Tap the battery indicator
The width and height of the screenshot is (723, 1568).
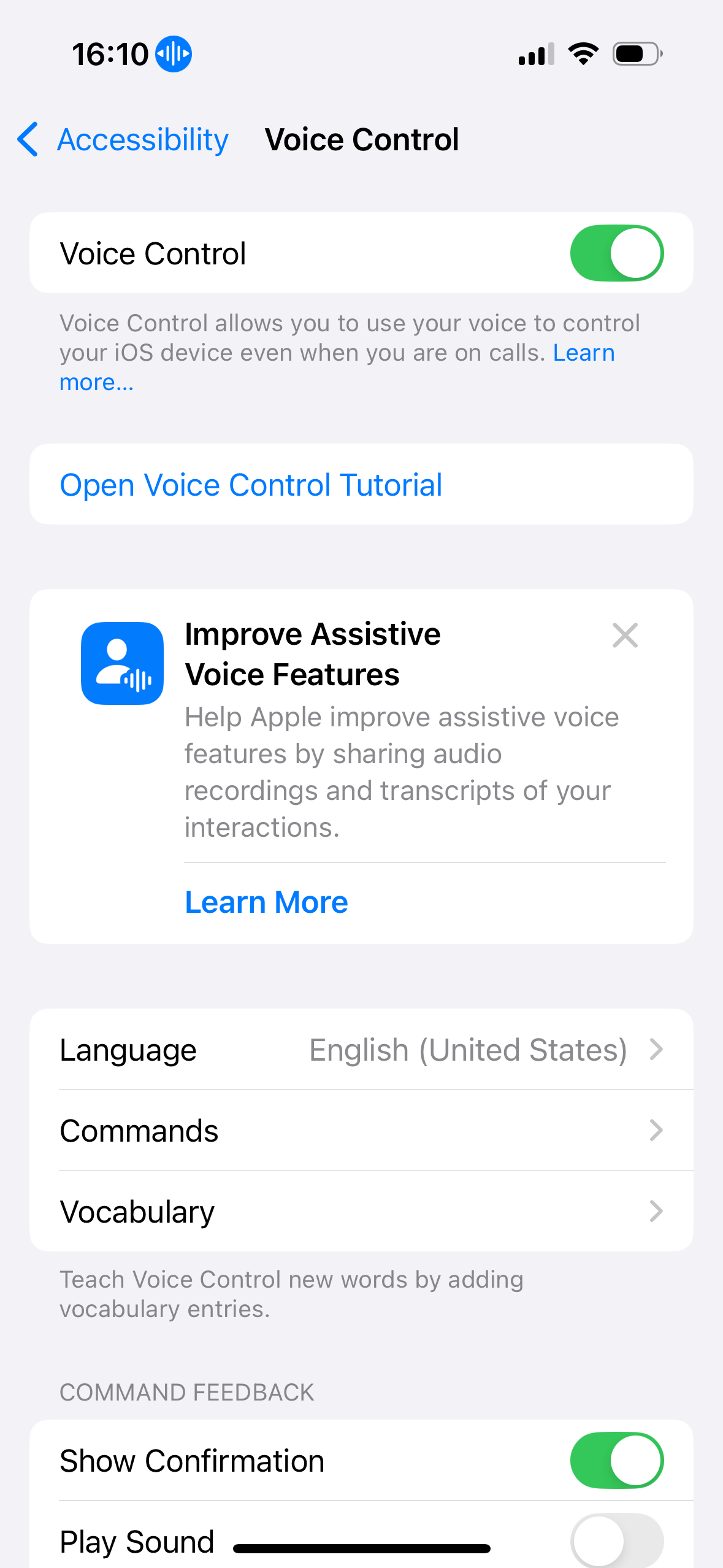click(x=635, y=53)
